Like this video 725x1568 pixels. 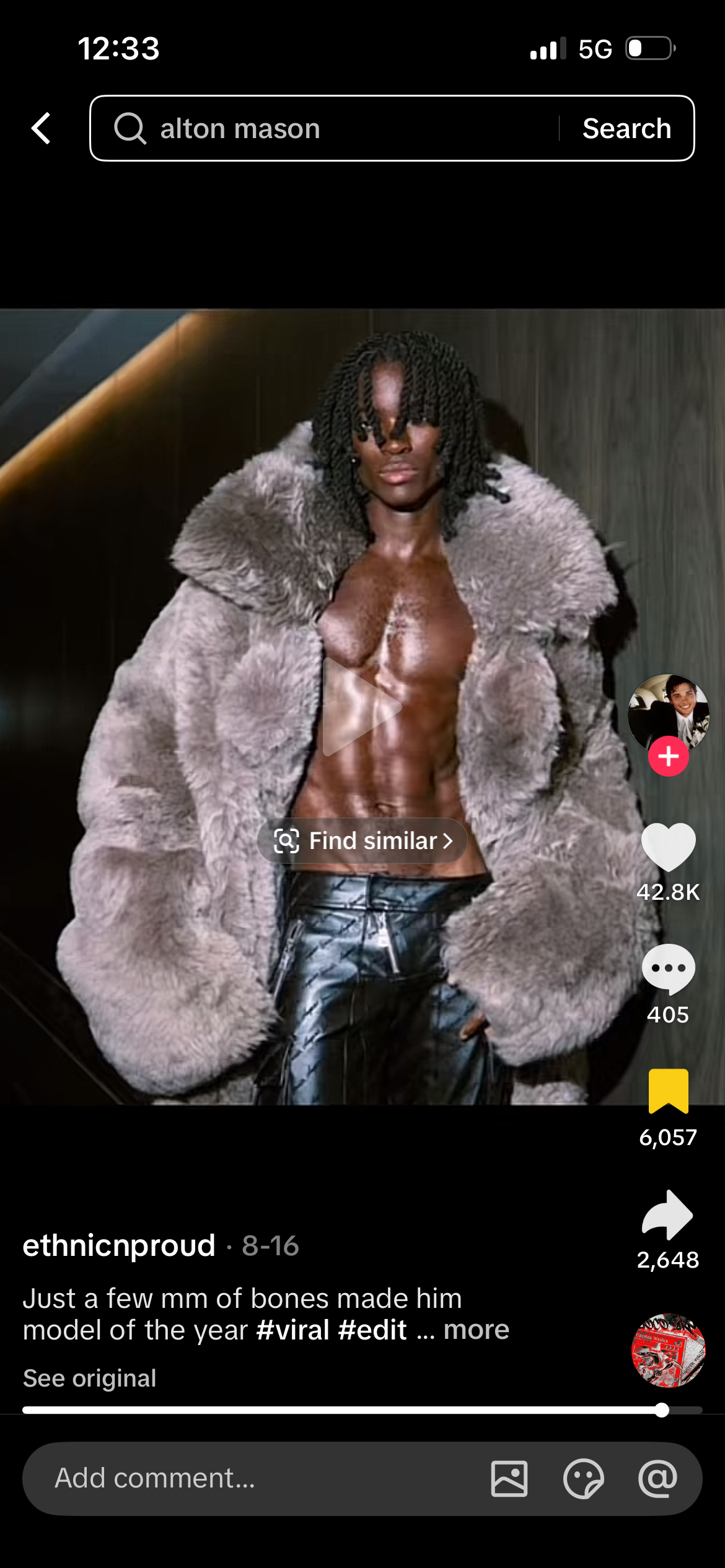668,847
